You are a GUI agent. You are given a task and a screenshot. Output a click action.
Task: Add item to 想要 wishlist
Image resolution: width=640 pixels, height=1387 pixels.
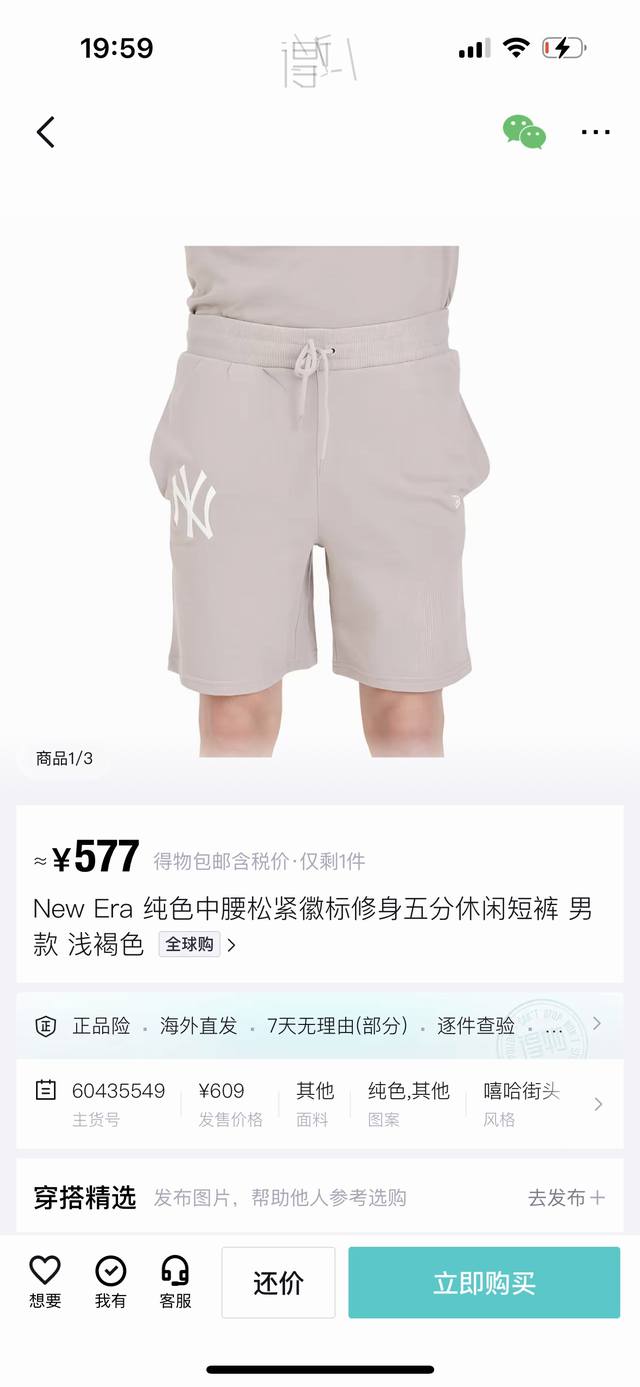point(45,1281)
